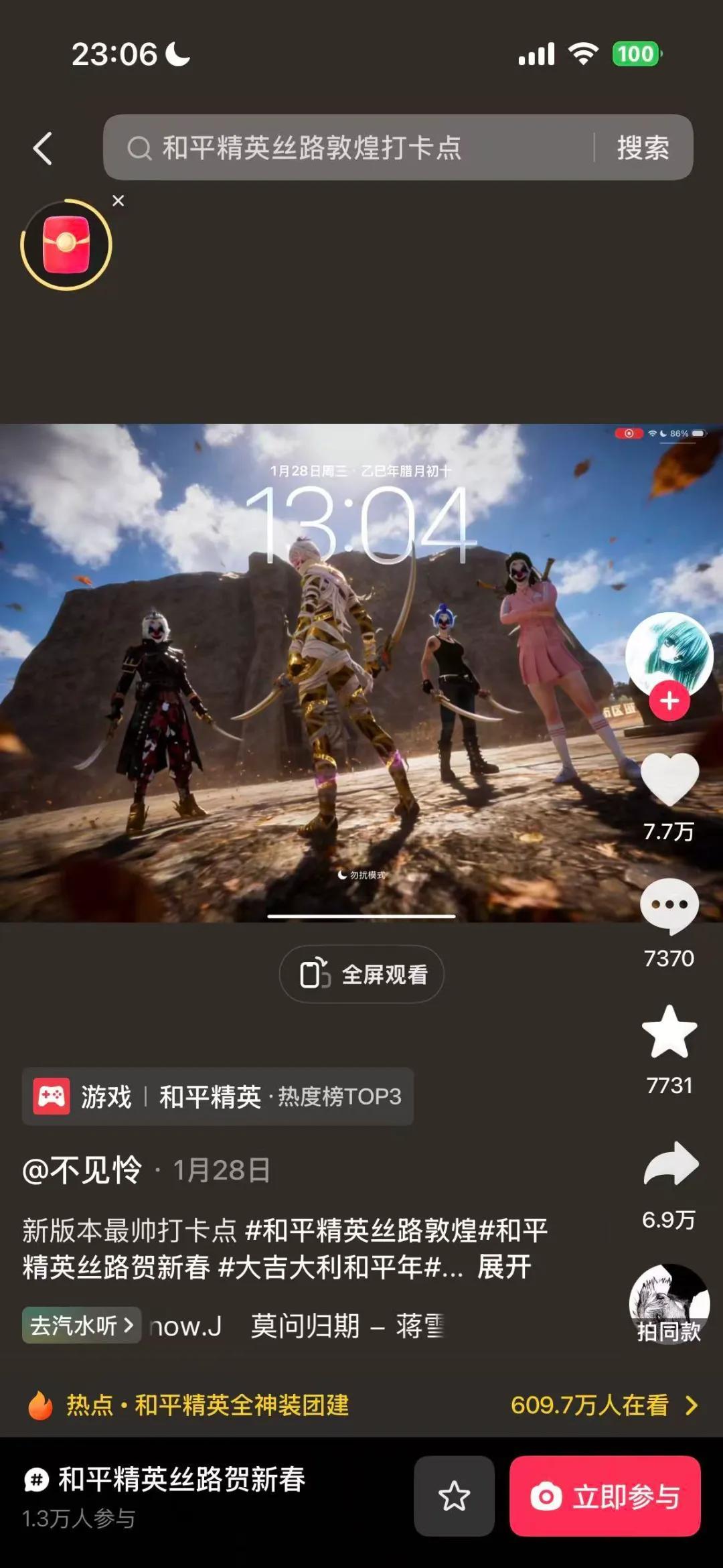Open the comments with the bubble icon
This screenshot has width=723, height=1568.
669,907
